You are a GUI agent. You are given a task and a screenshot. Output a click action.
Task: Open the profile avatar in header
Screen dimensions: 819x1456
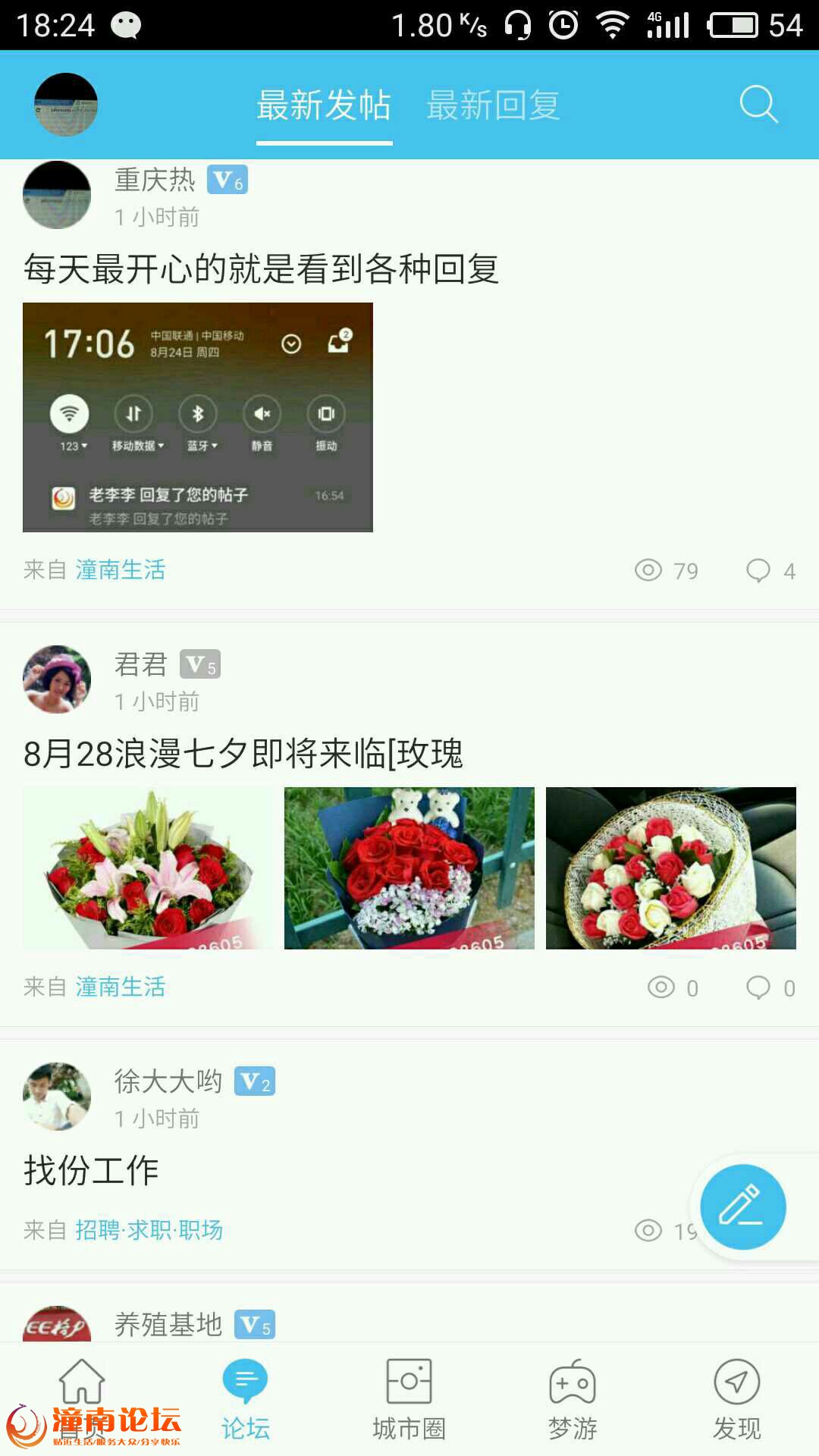coord(66,105)
